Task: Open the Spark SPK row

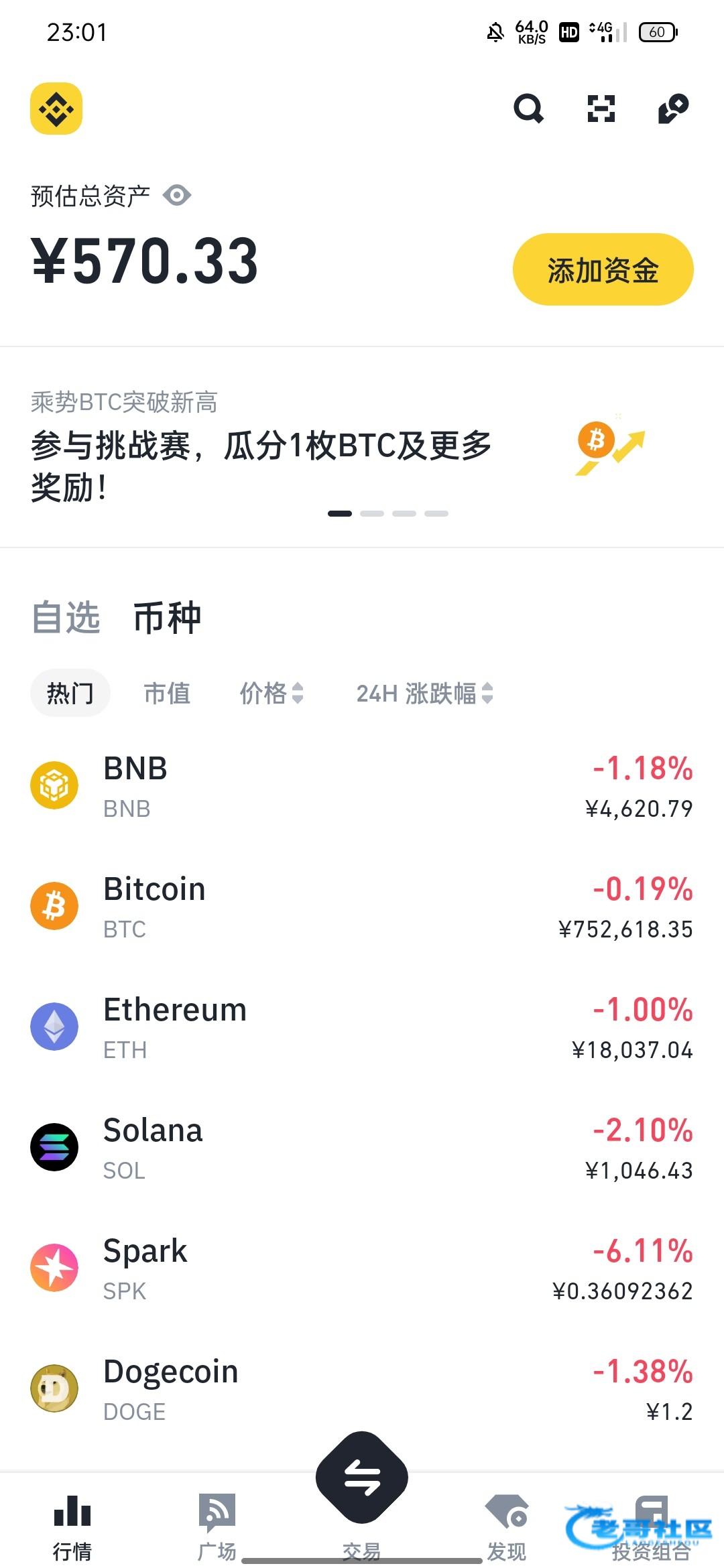Action: tap(362, 1268)
